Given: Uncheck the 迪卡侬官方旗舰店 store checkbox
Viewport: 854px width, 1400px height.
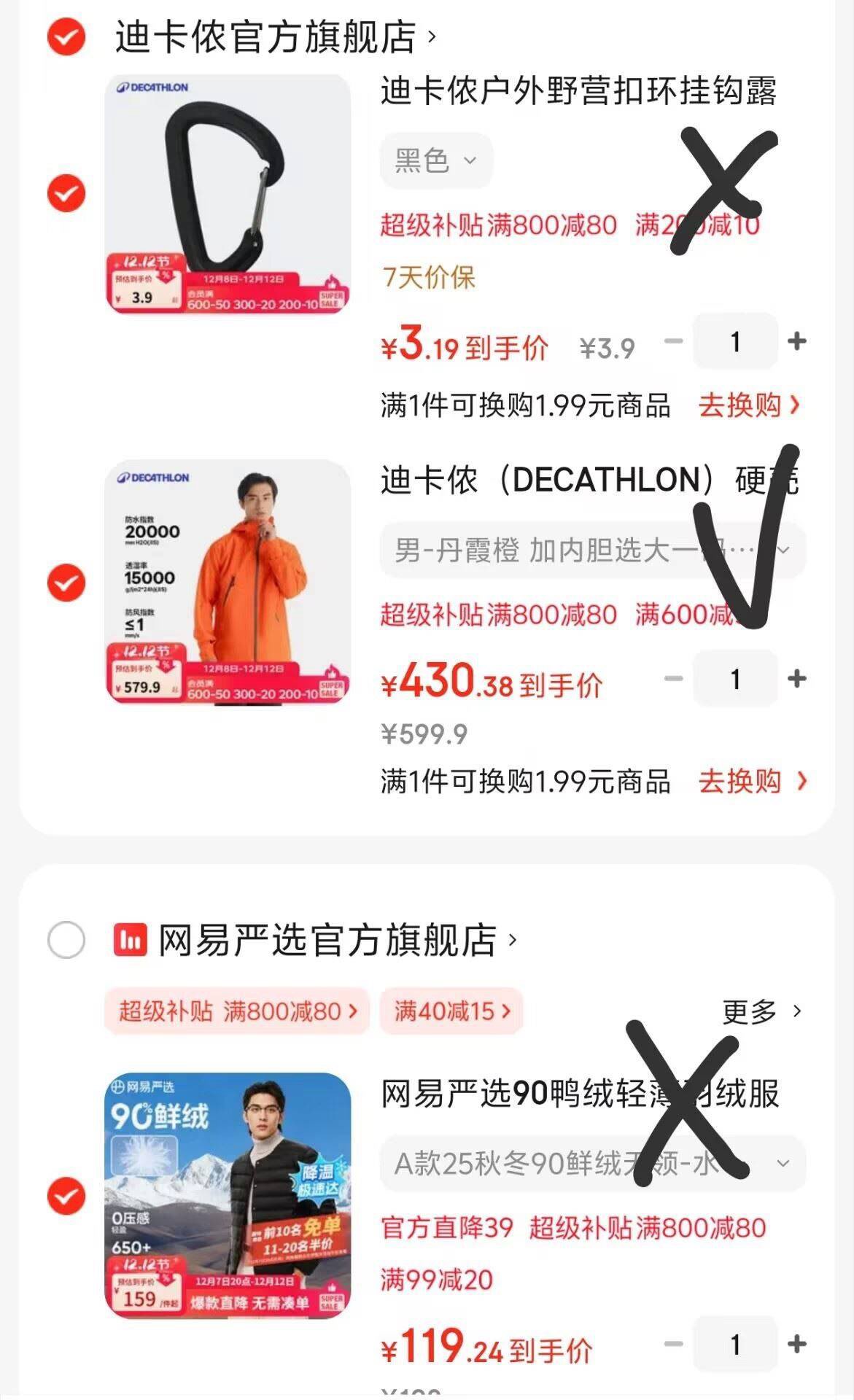Looking at the screenshot, I should (66, 36).
